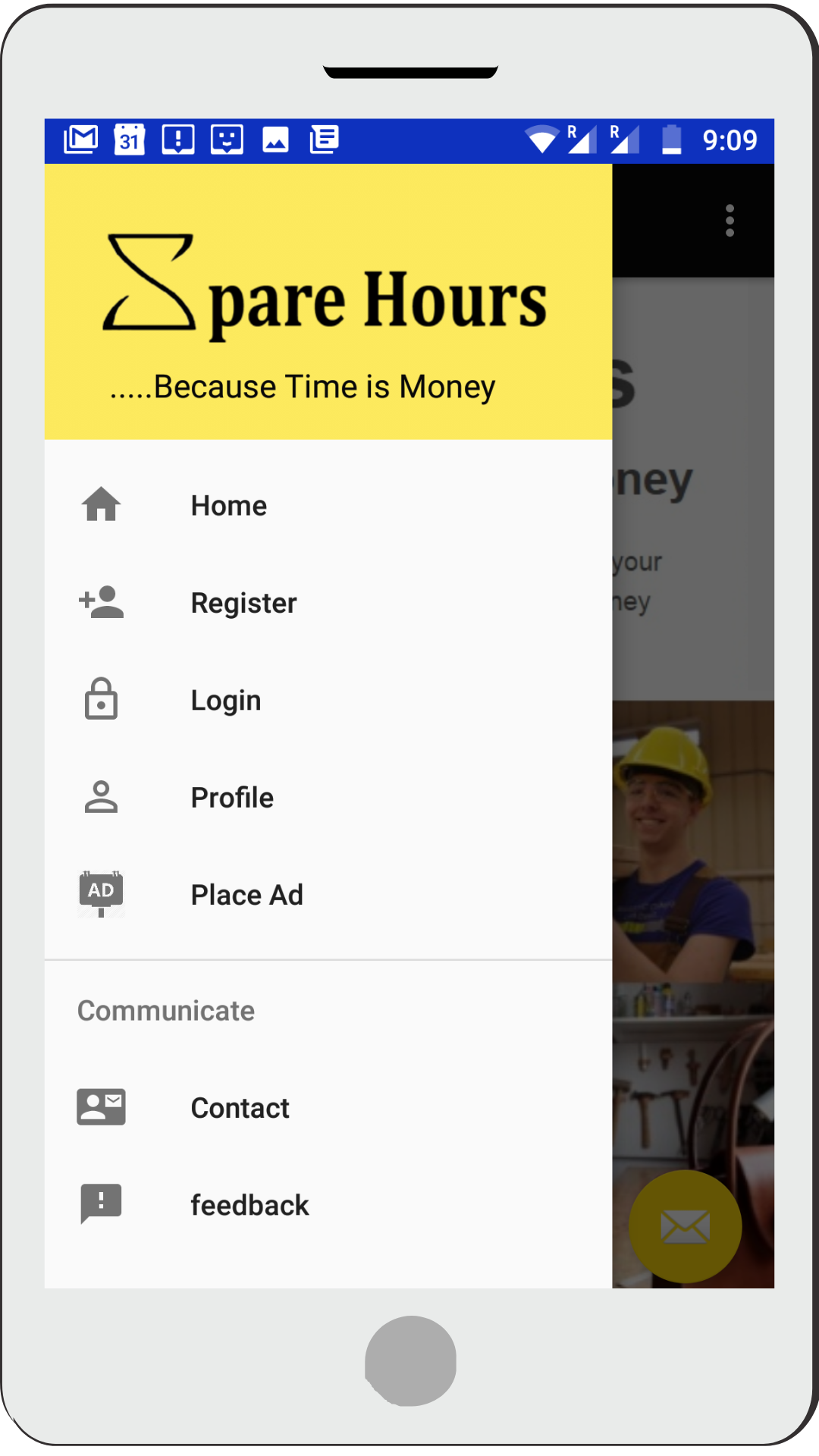The image size is (819, 1456).
Task: Open the Register menu item
Action: 243,603
